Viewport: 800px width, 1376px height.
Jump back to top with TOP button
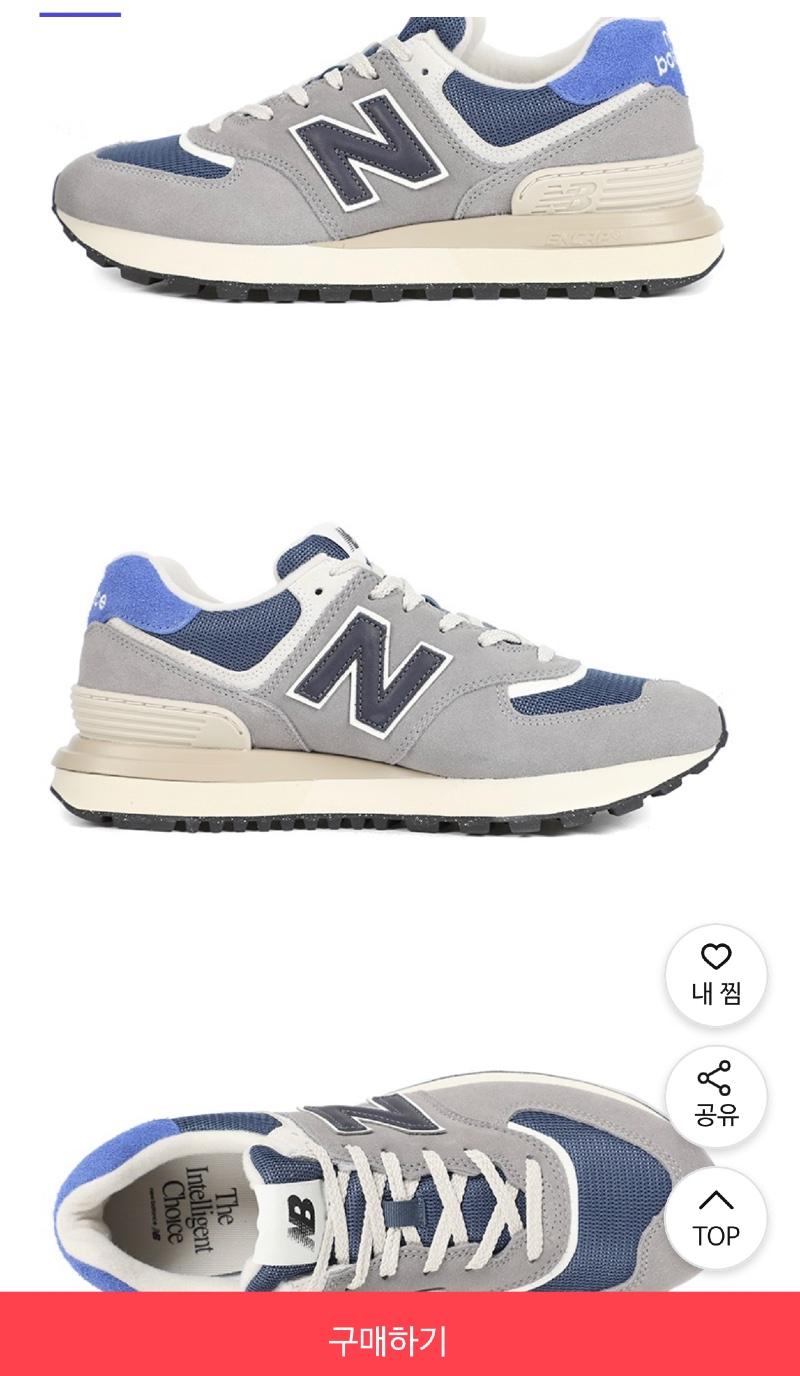[x=716, y=1218]
